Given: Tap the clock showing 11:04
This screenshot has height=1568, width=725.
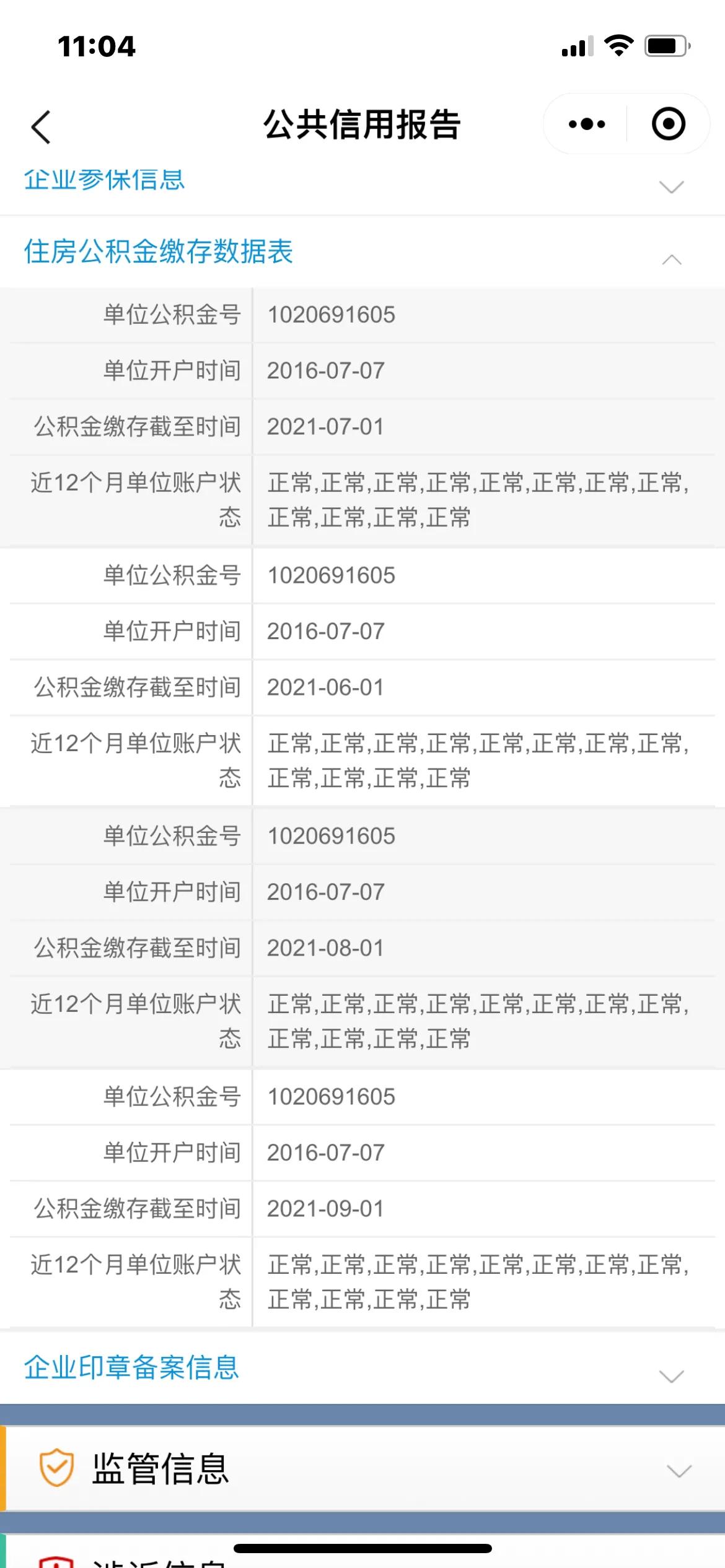Looking at the screenshot, I should coord(99,47).
